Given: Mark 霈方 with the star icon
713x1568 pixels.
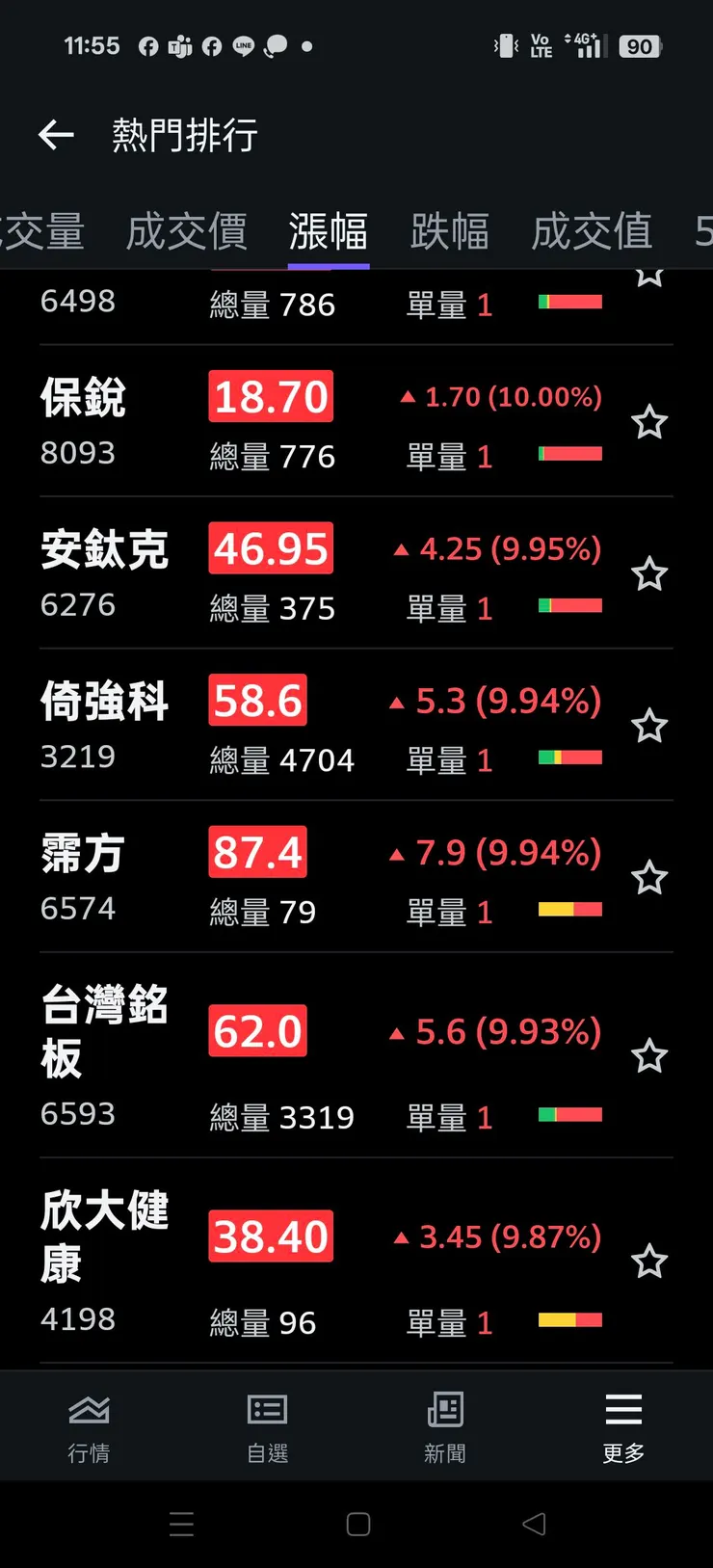Looking at the screenshot, I should (x=649, y=878).
